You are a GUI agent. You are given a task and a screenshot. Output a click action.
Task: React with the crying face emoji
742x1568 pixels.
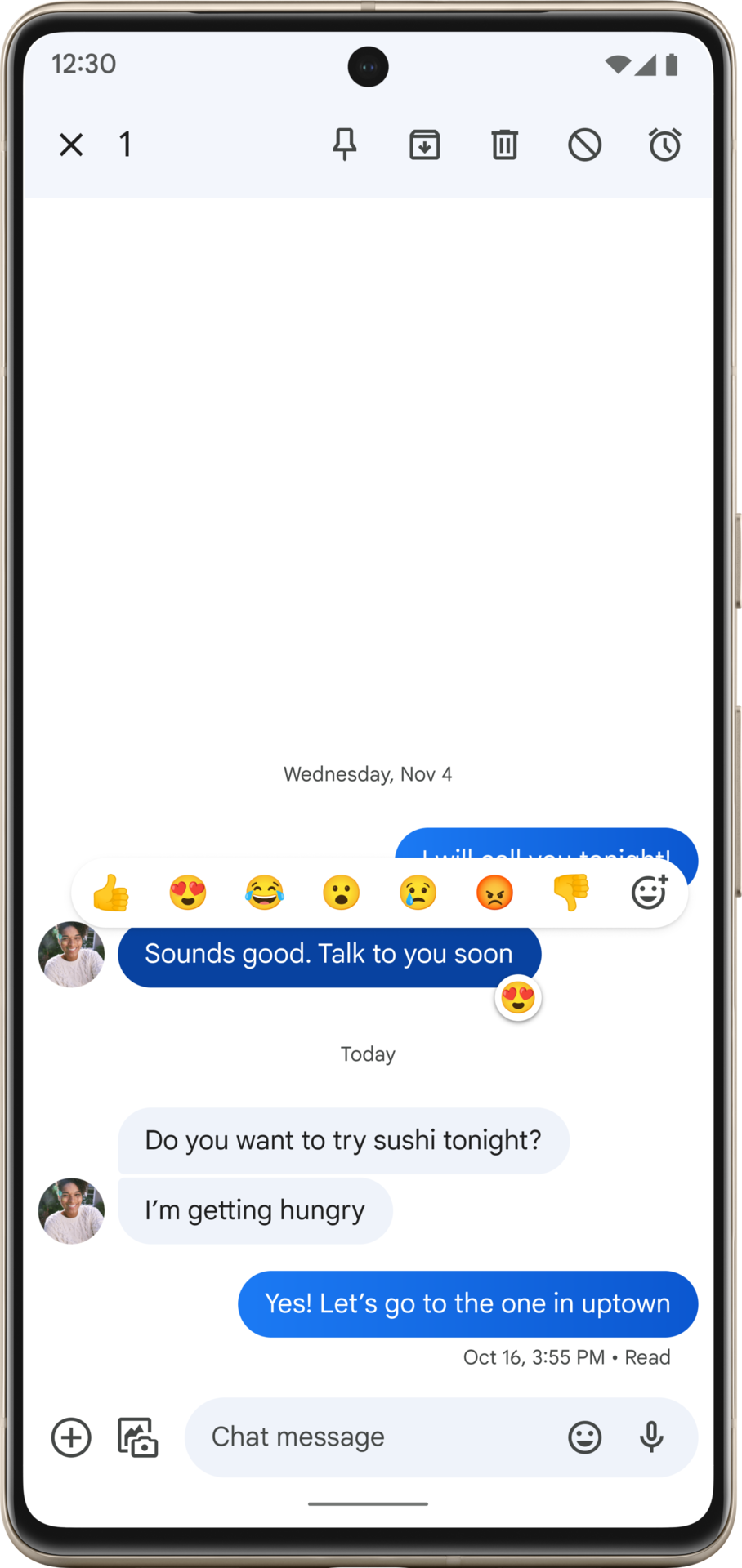(418, 892)
